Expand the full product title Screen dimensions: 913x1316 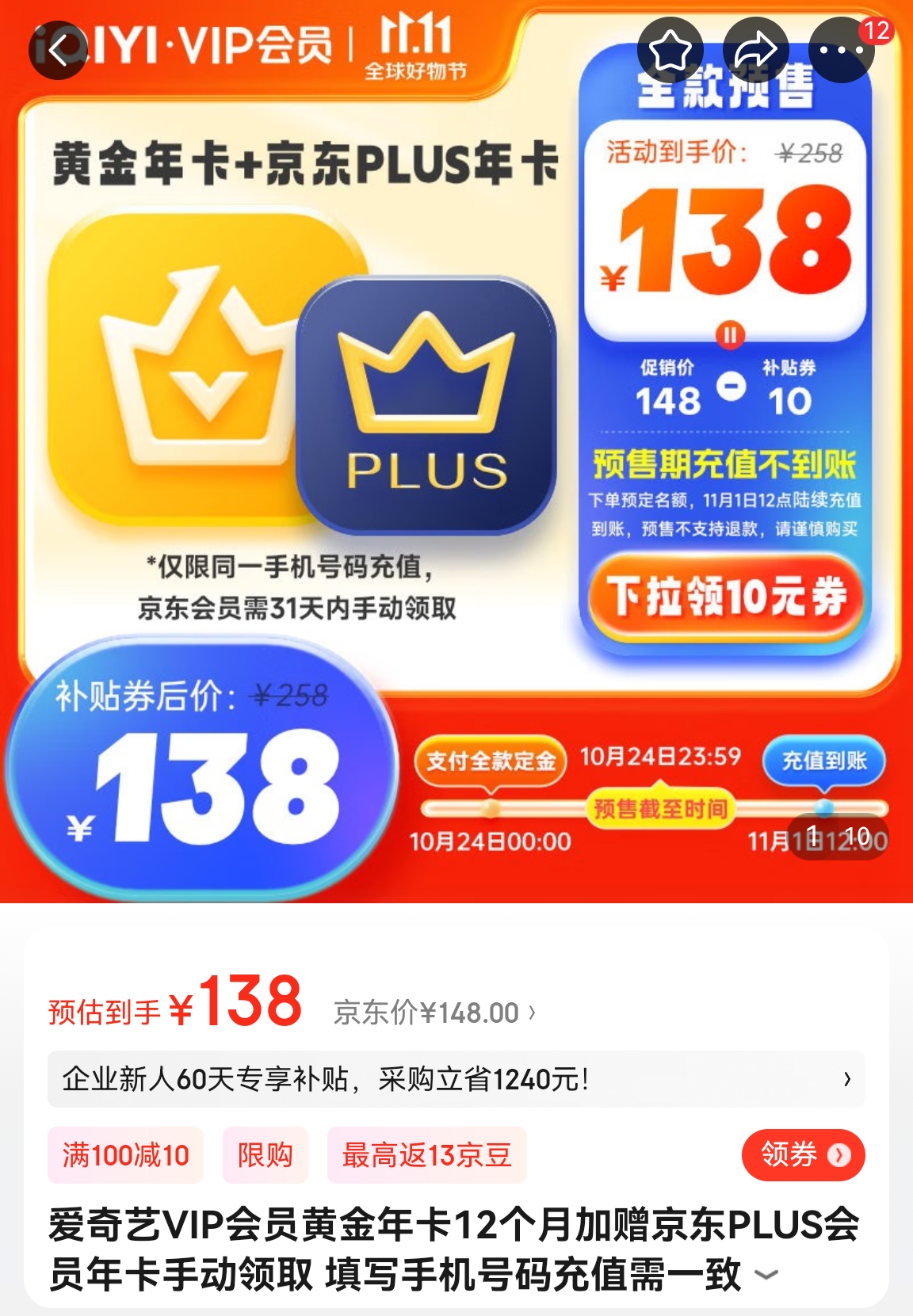[766, 1275]
